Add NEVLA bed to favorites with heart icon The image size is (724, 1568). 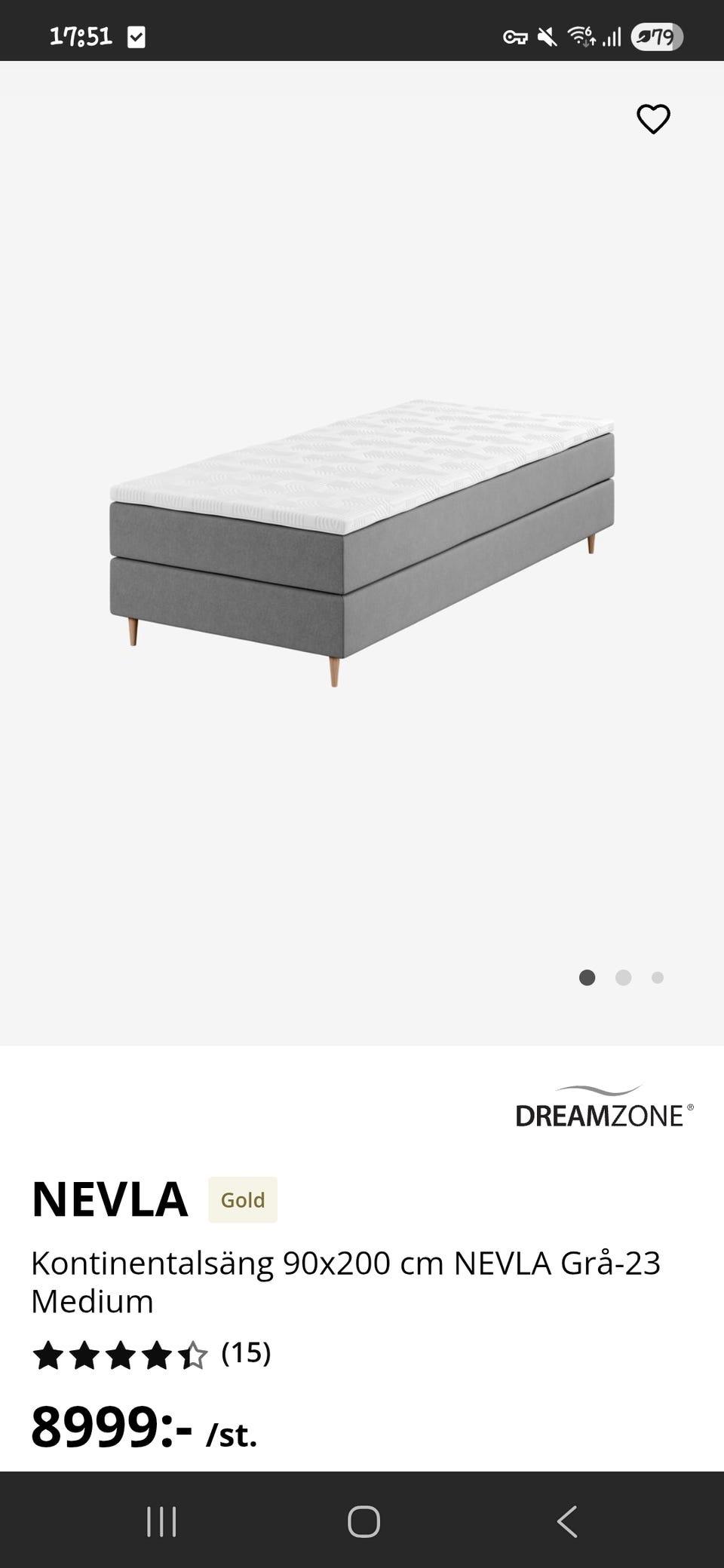[x=653, y=119]
